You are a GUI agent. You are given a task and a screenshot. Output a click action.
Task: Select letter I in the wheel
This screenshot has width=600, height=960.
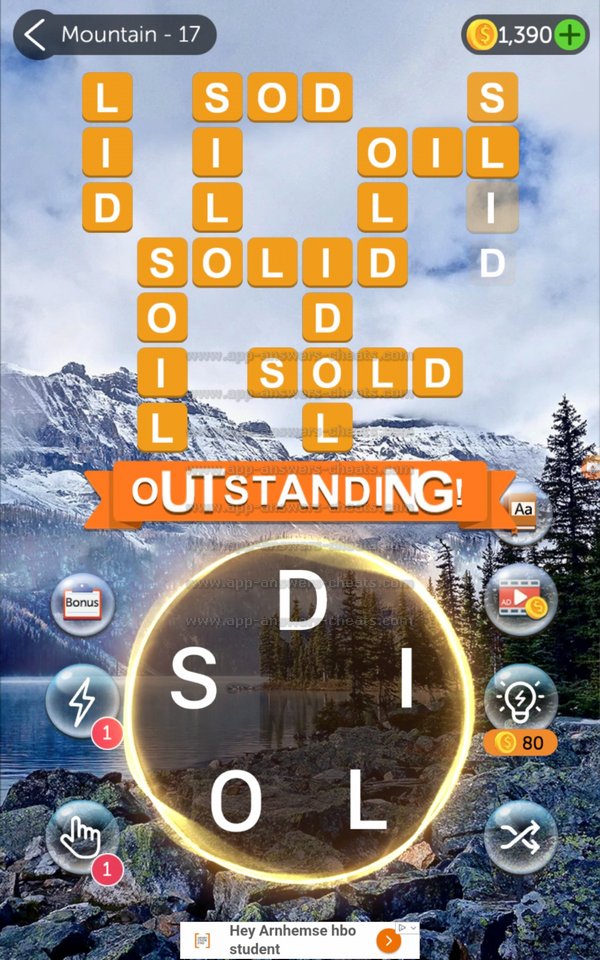(406, 680)
